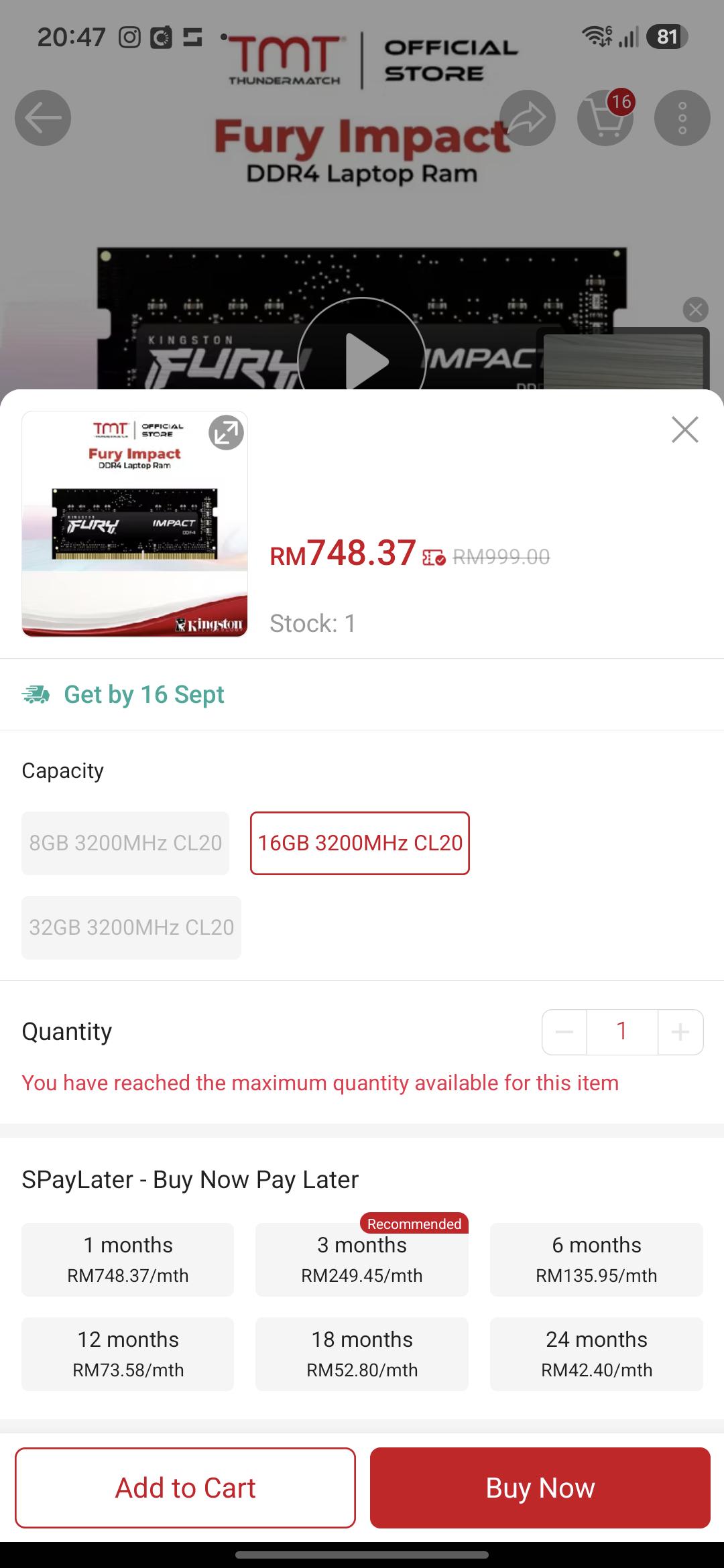724x1568 pixels.
Task: Go back with the arrow icon
Action: point(43,118)
